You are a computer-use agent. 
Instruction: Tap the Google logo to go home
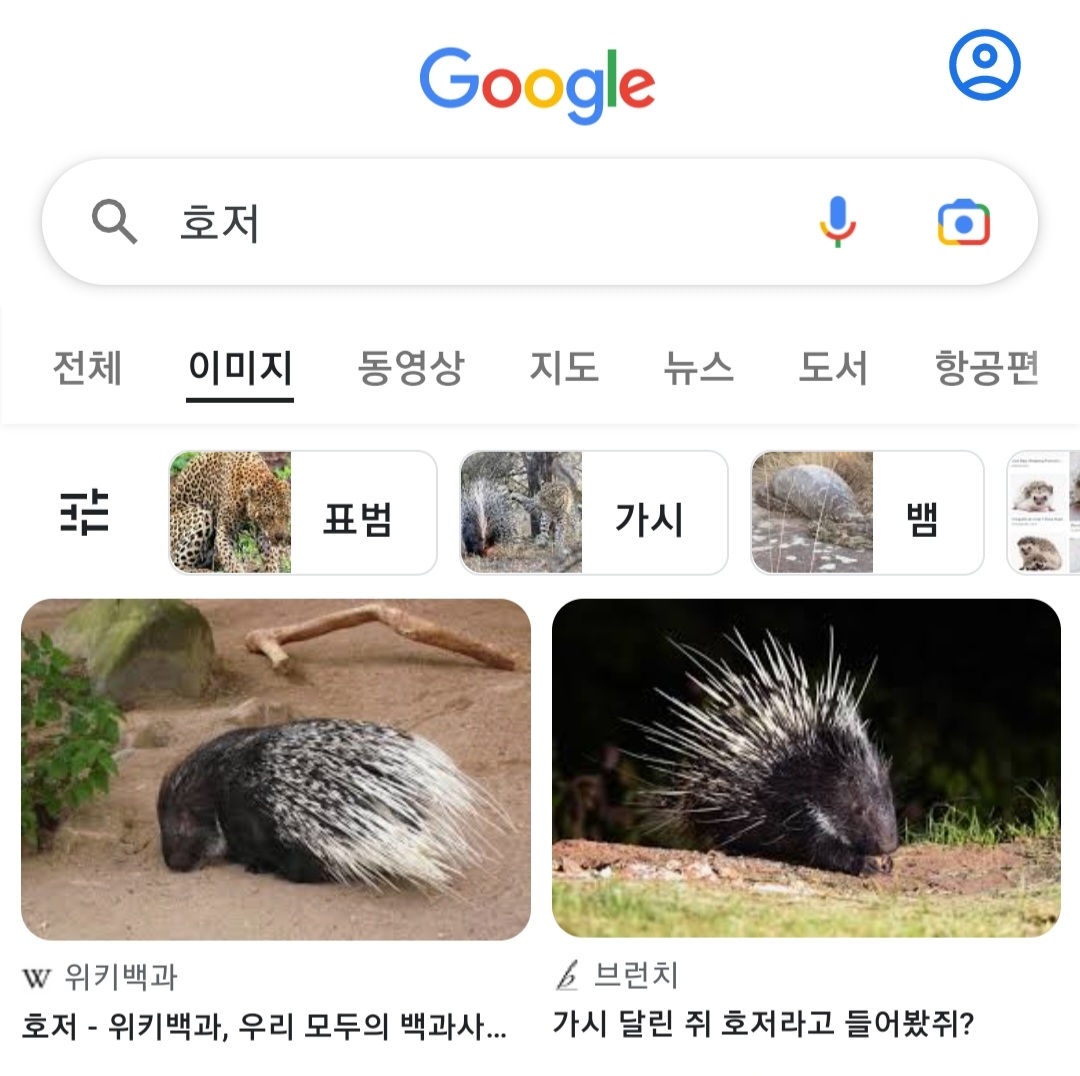pyautogui.click(x=537, y=84)
